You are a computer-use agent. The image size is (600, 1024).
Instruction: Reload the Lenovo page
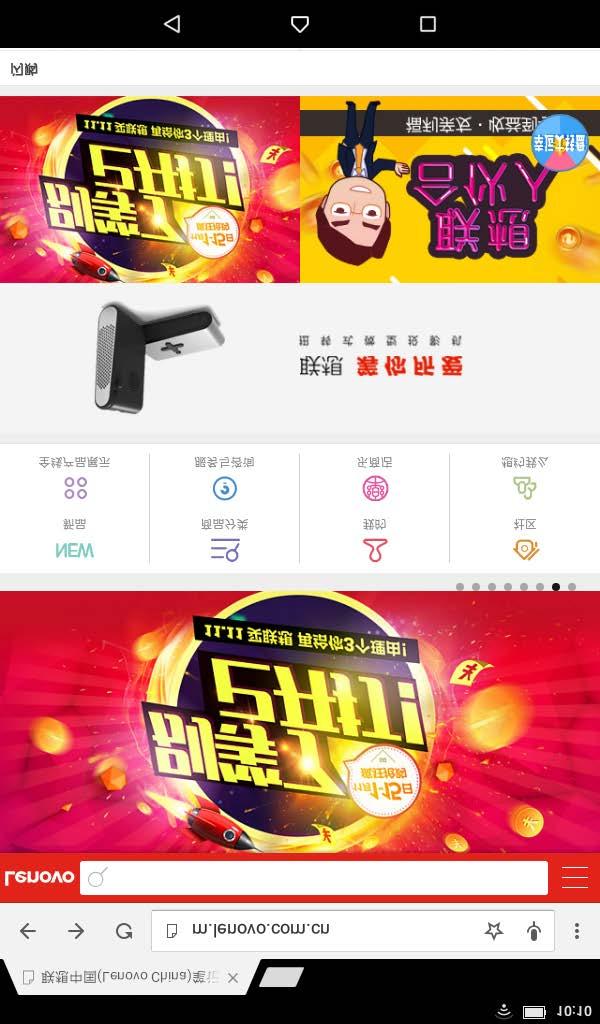coord(124,931)
